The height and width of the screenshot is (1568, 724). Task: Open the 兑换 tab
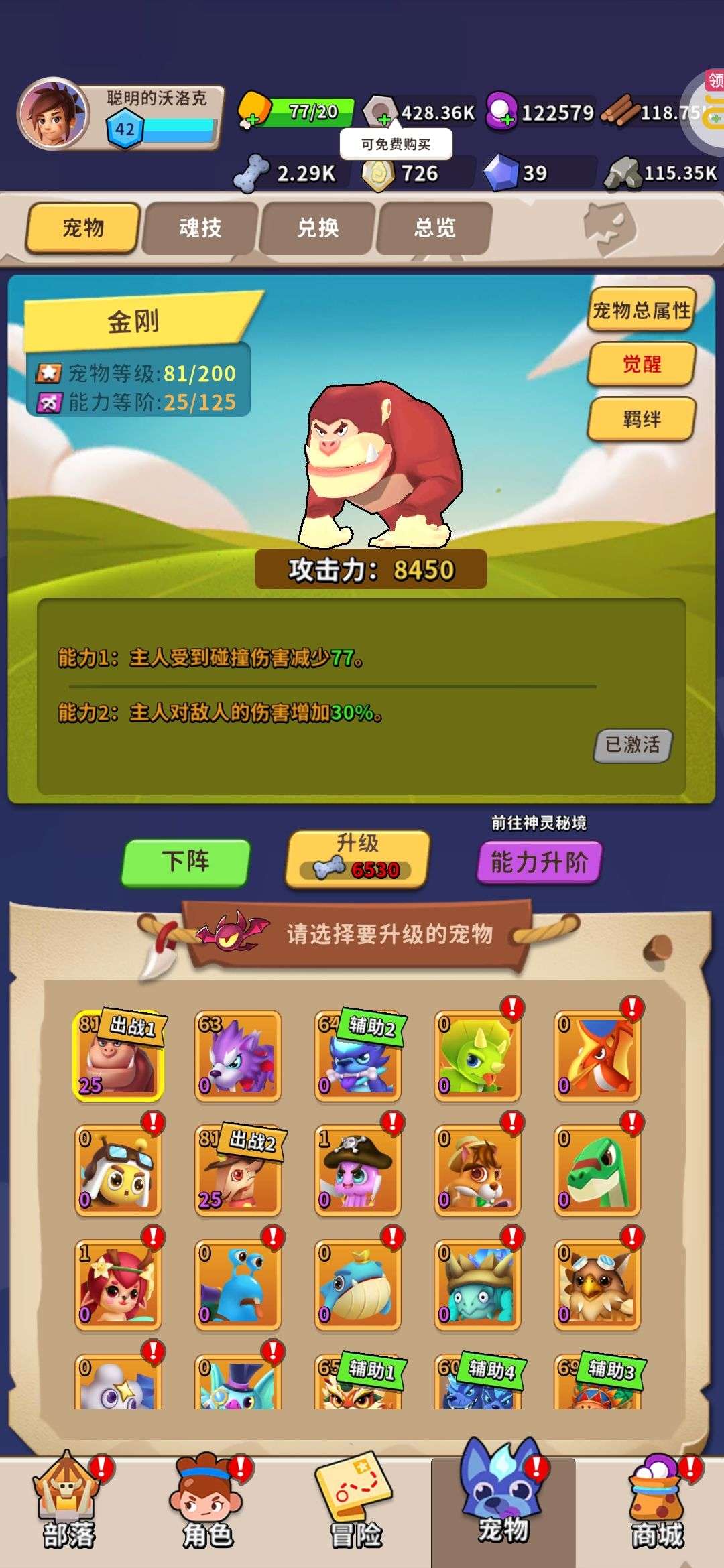pyautogui.click(x=318, y=228)
